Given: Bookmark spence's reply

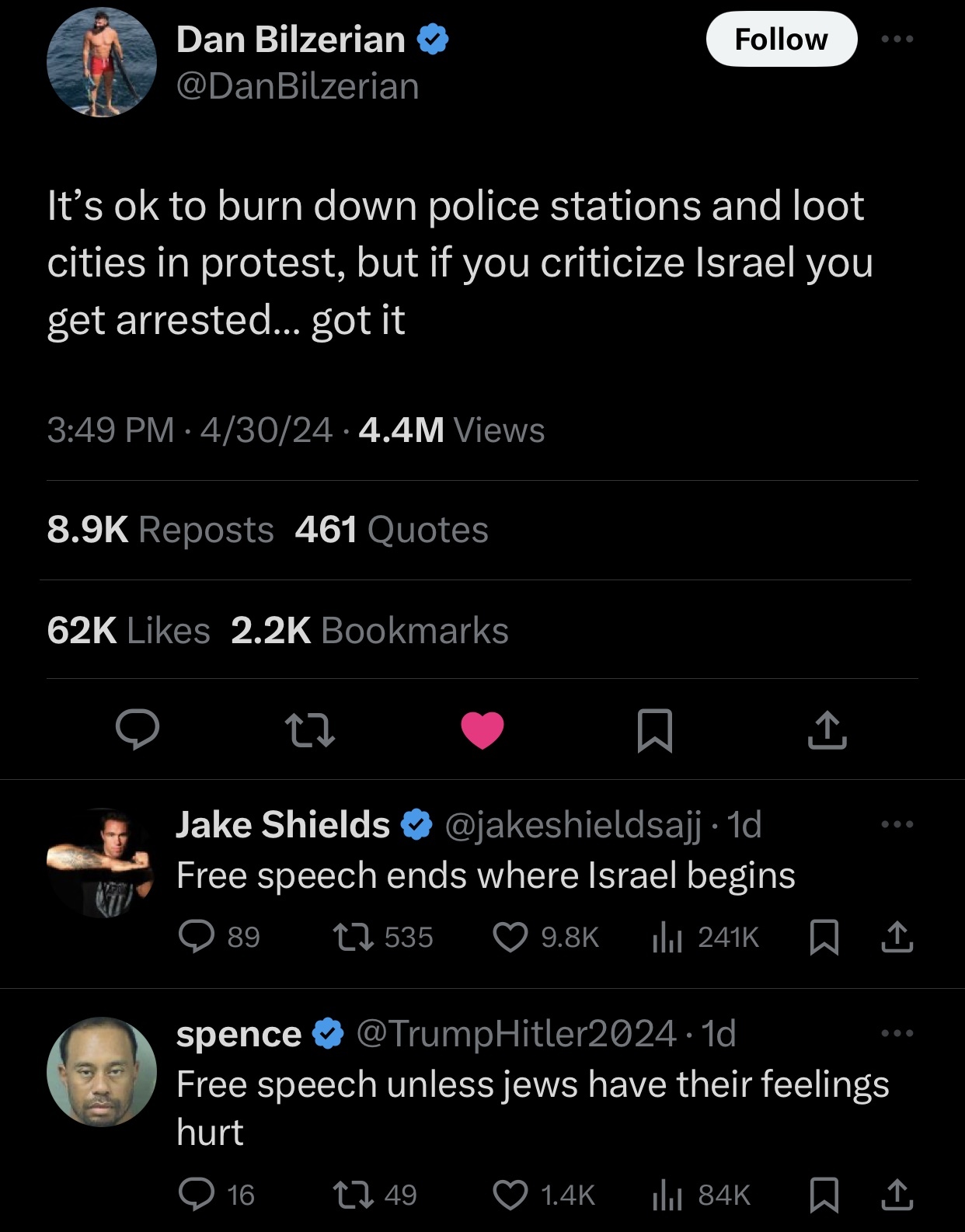Looking at the screenshot, I should [825, 1196].
